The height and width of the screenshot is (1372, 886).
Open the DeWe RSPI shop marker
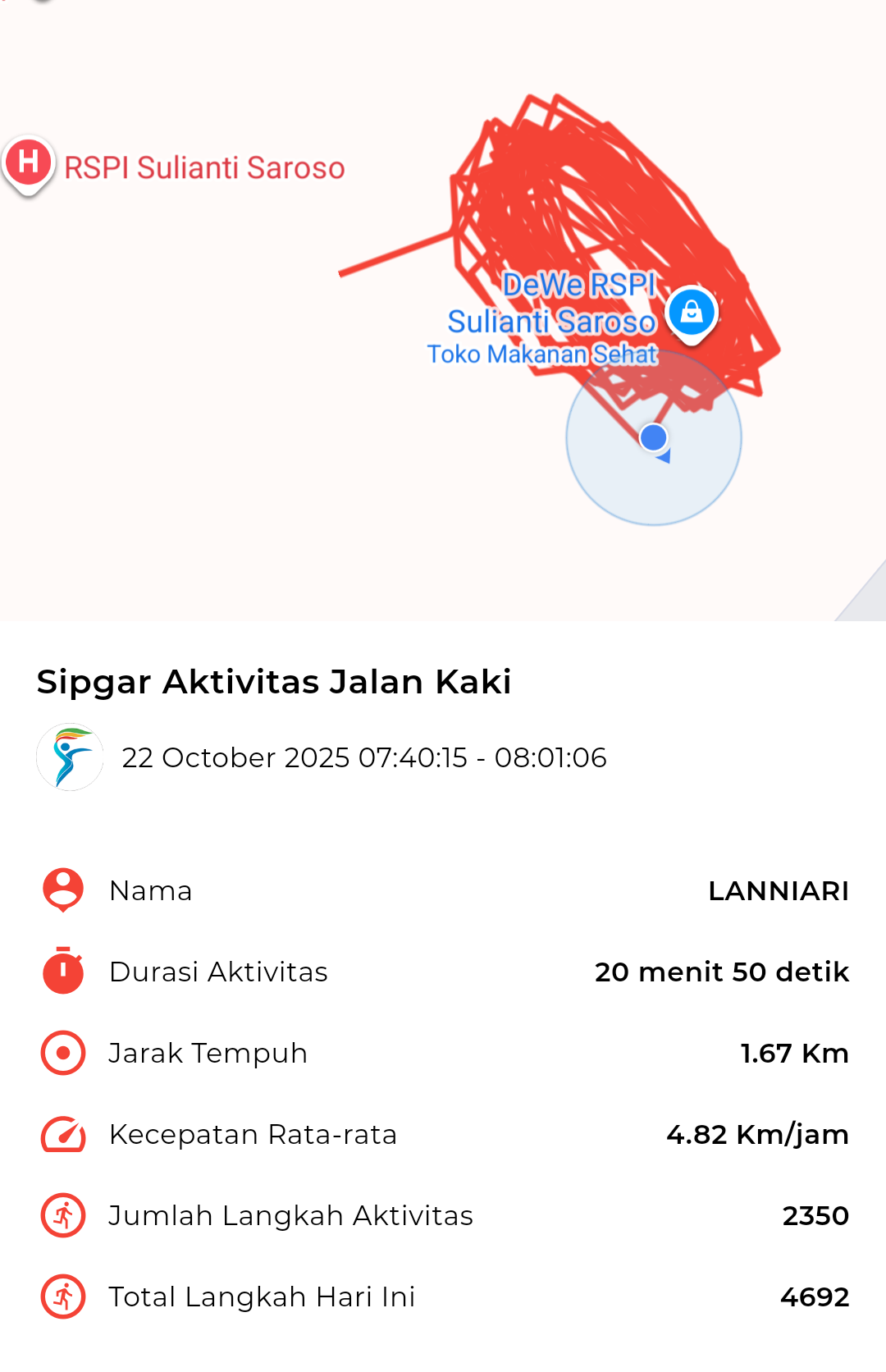point(692,313)
